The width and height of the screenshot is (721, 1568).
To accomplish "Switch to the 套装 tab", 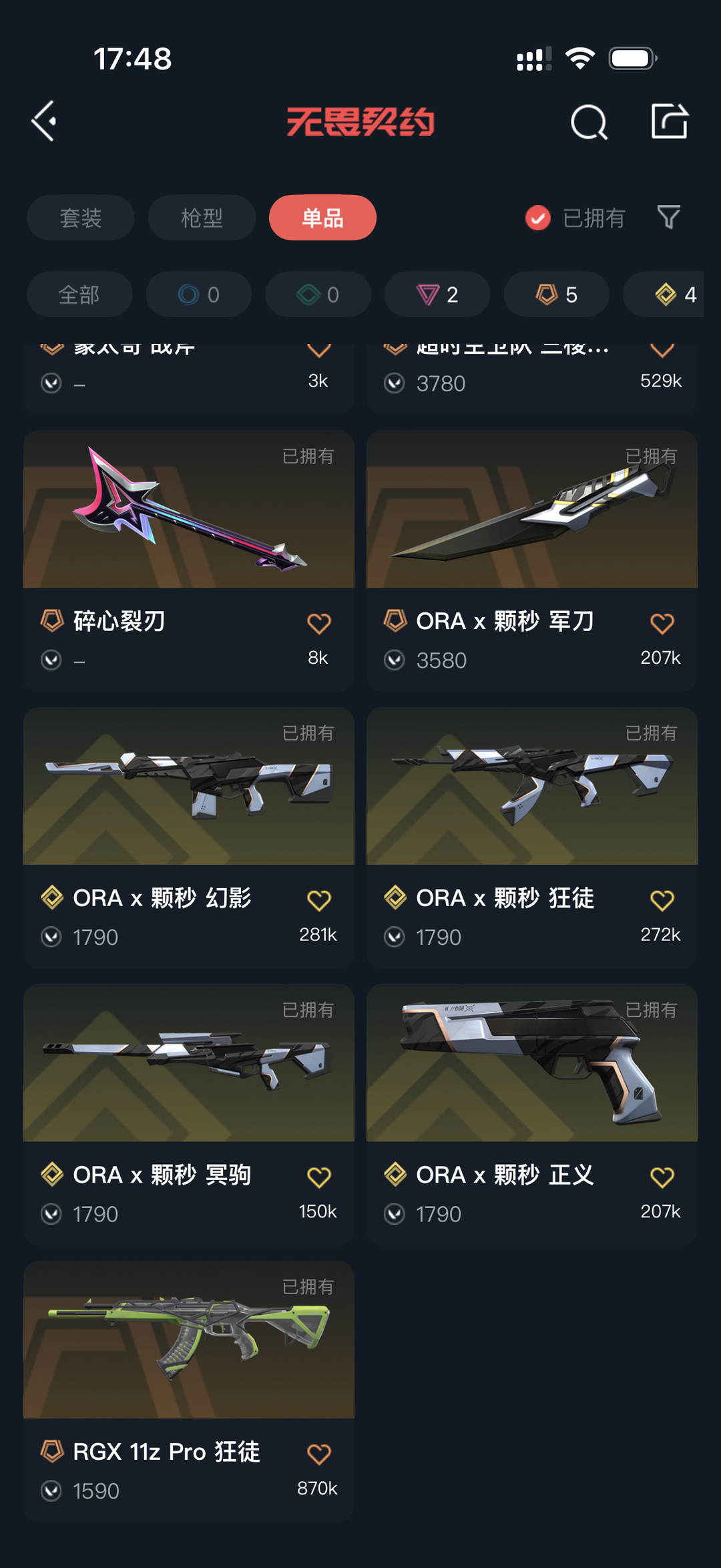I will [81, 218].
